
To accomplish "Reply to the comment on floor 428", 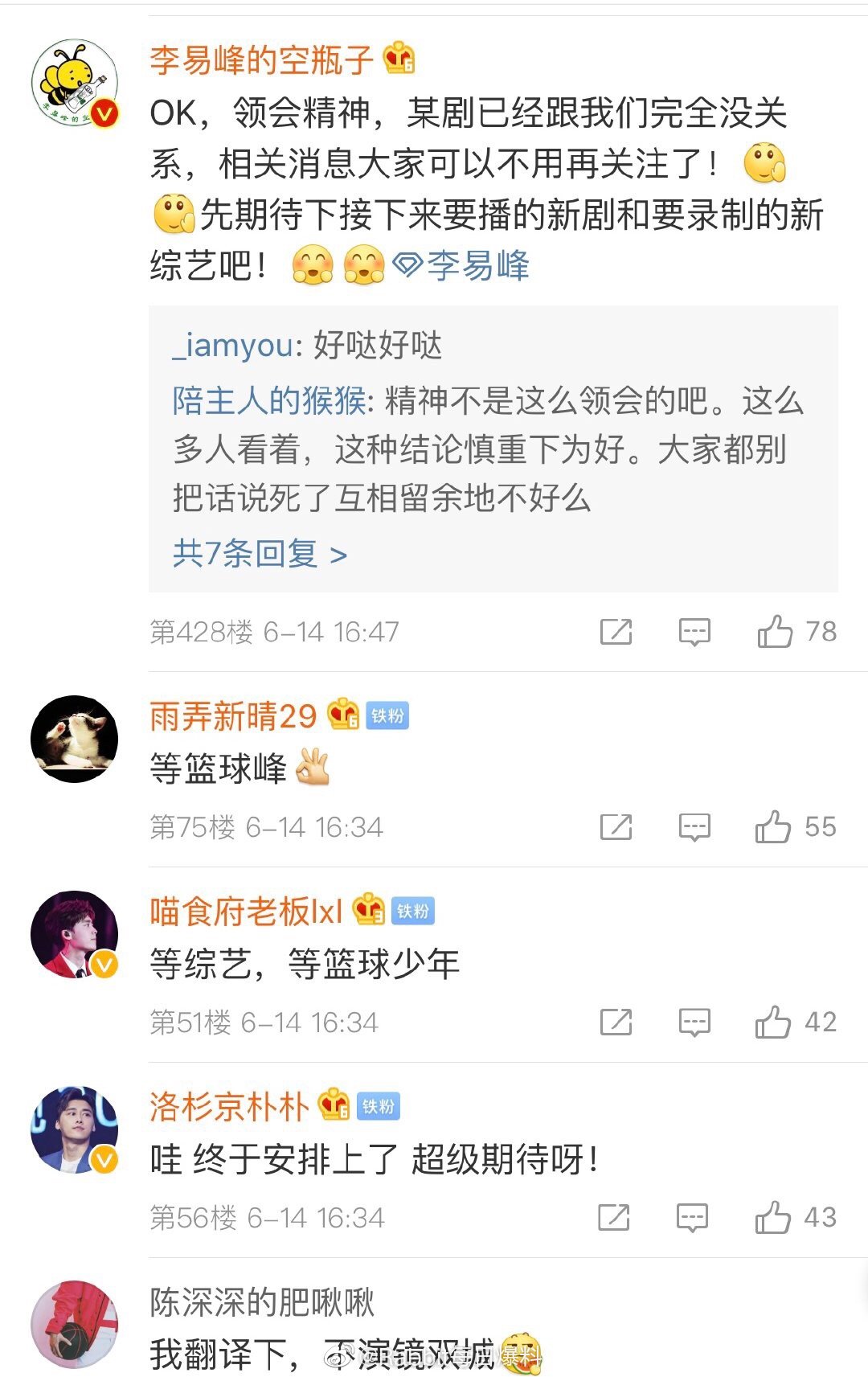I will (x=694, y=632).
